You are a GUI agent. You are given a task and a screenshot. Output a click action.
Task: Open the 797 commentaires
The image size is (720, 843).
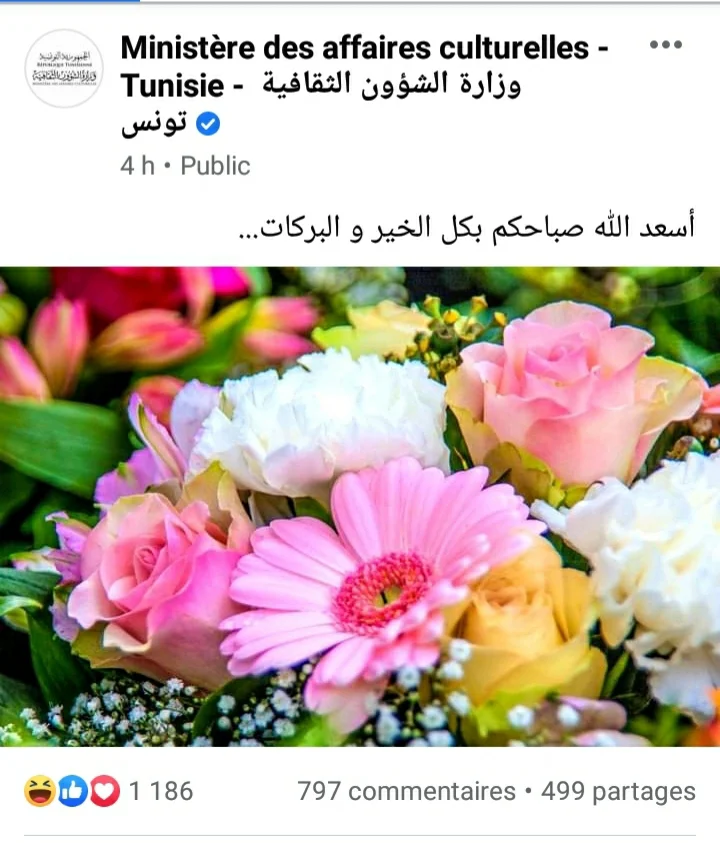[x=407, y=791]
